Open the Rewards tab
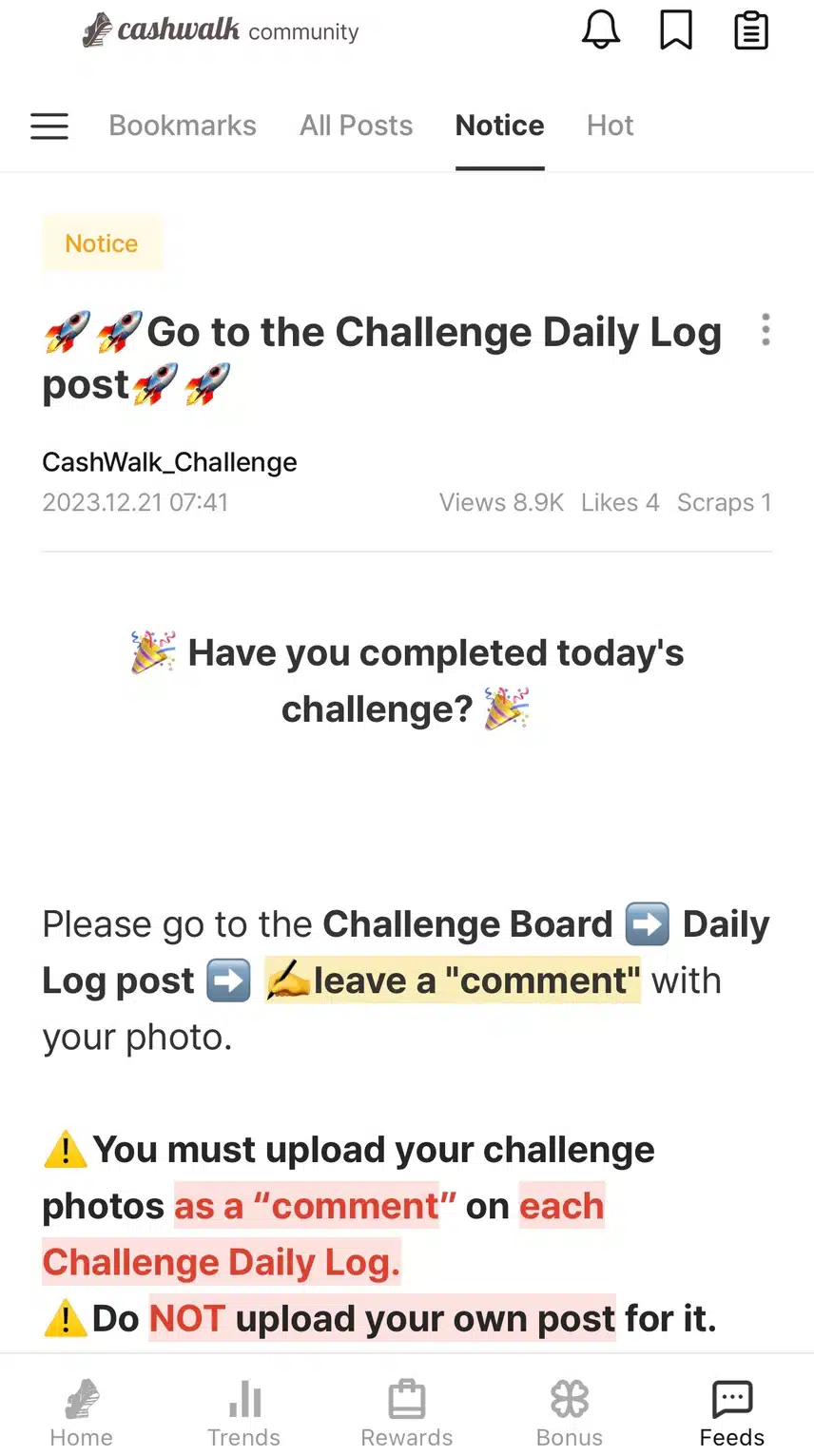 tap(407, 1411)
